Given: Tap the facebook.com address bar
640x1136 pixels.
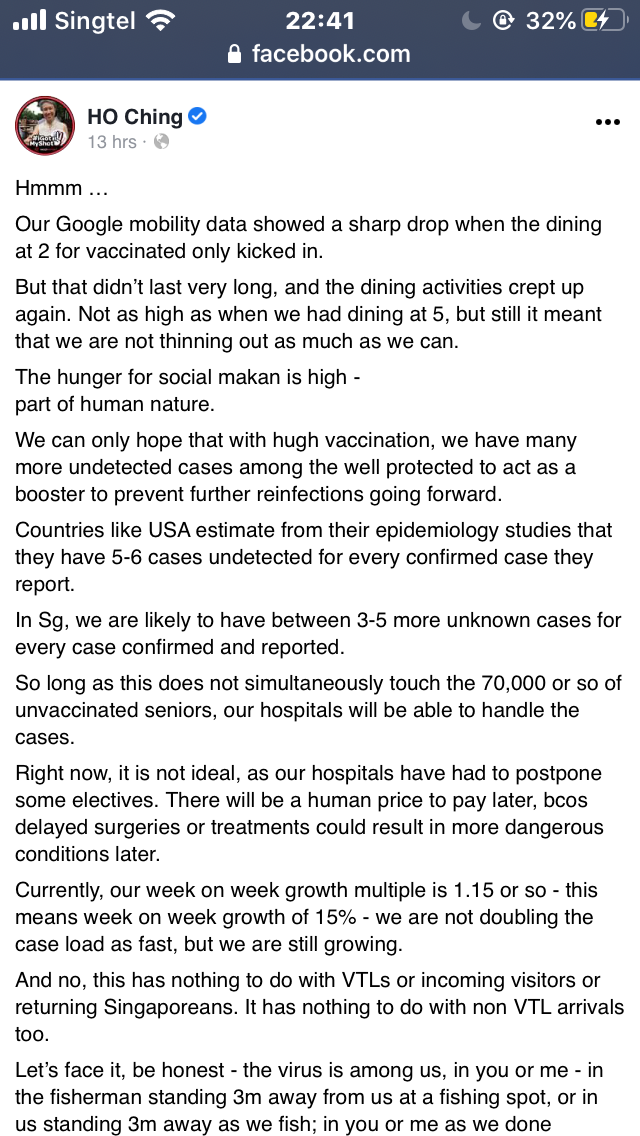Looking at the screenshot, I should point(320,54).
